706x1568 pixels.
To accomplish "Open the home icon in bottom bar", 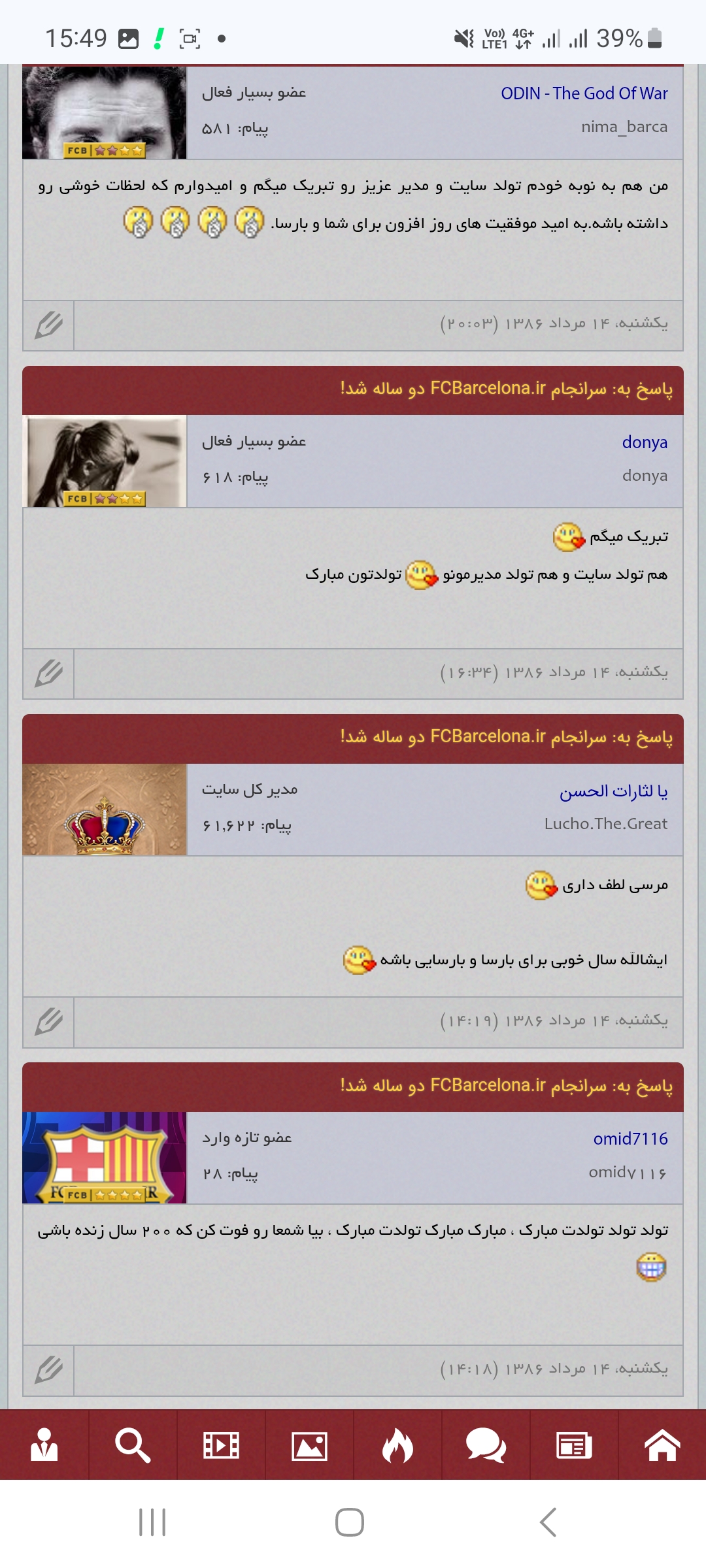I will click(662, 1445).
